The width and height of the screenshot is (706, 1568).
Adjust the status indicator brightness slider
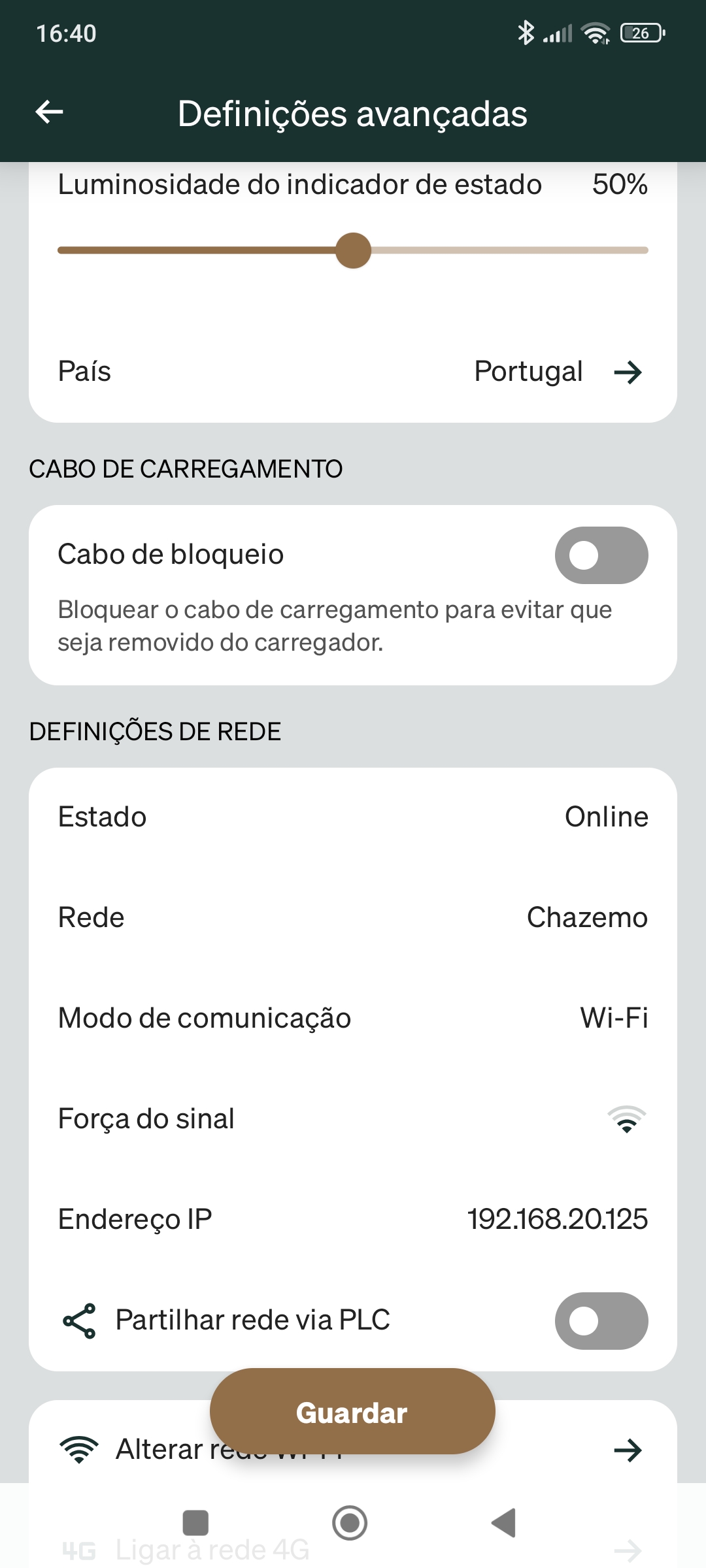353,250
